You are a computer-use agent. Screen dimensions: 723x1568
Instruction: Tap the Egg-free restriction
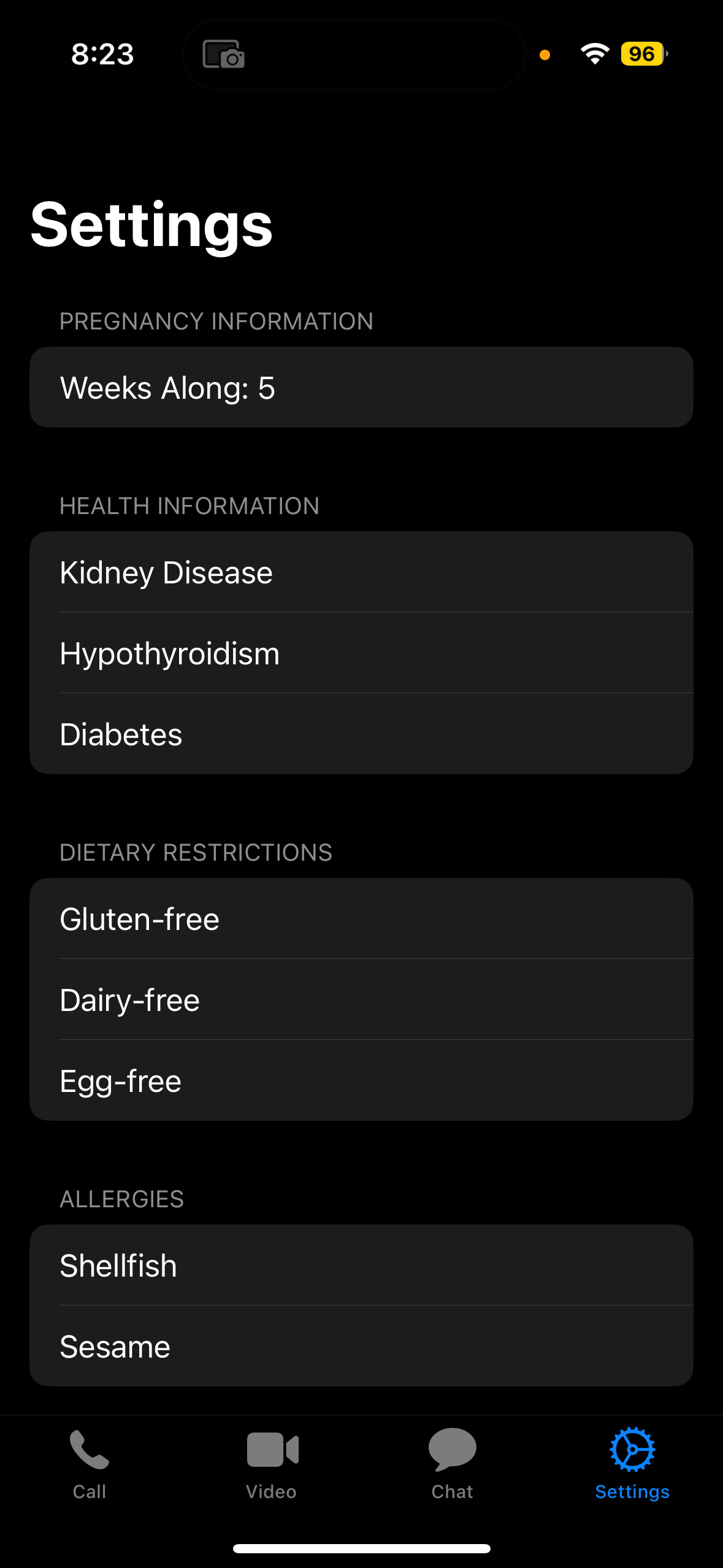[x=361, y=1081]
